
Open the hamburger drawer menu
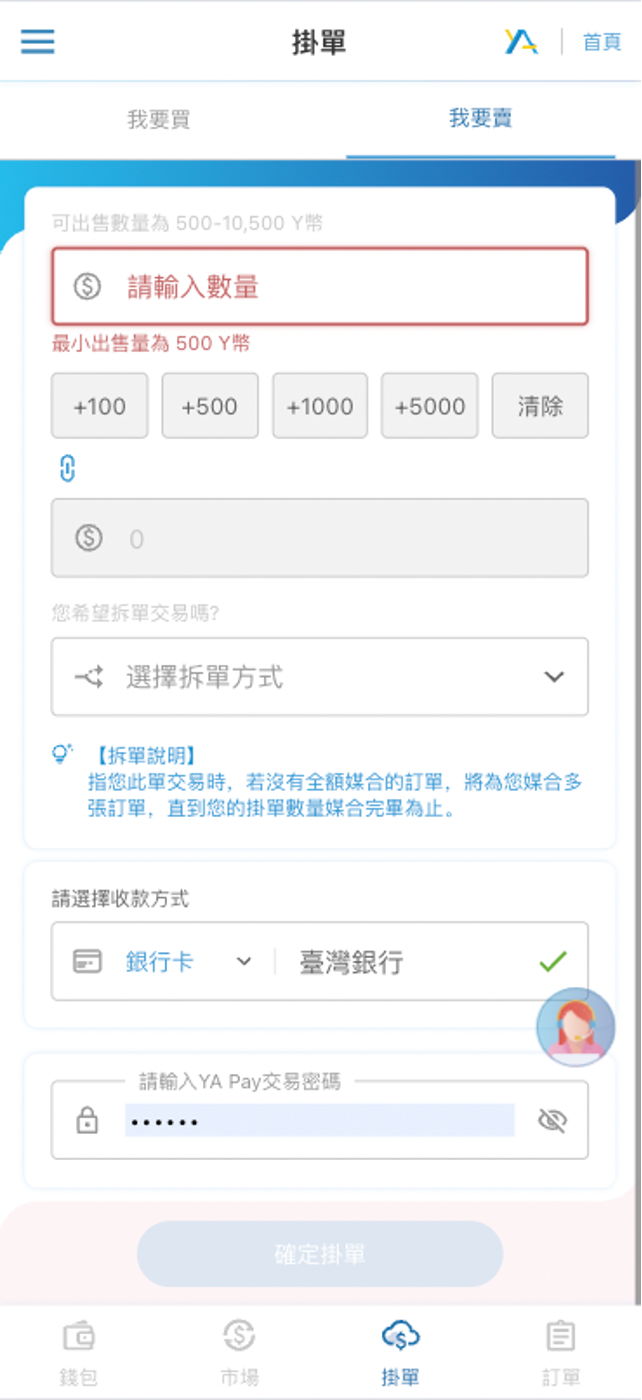coord(38,42)
